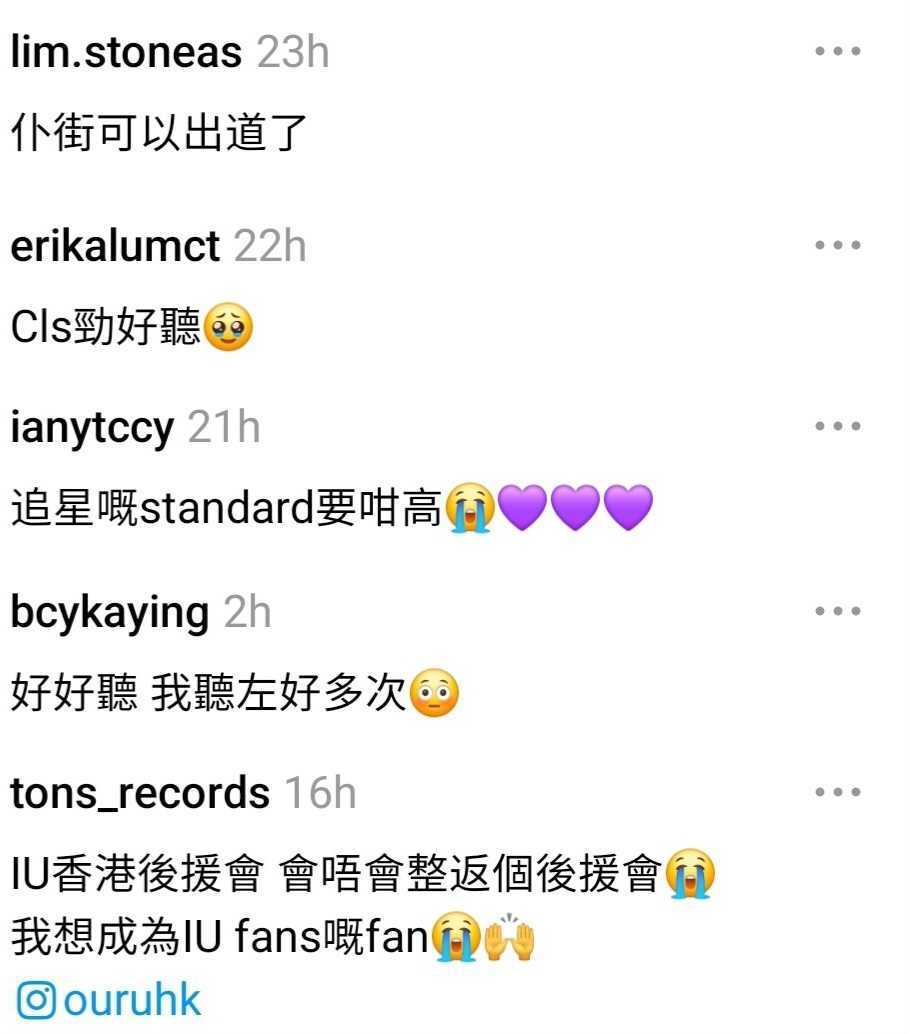Show options for ianytccy's comment
Screen dimensions: 910x1034
(838, 427)
